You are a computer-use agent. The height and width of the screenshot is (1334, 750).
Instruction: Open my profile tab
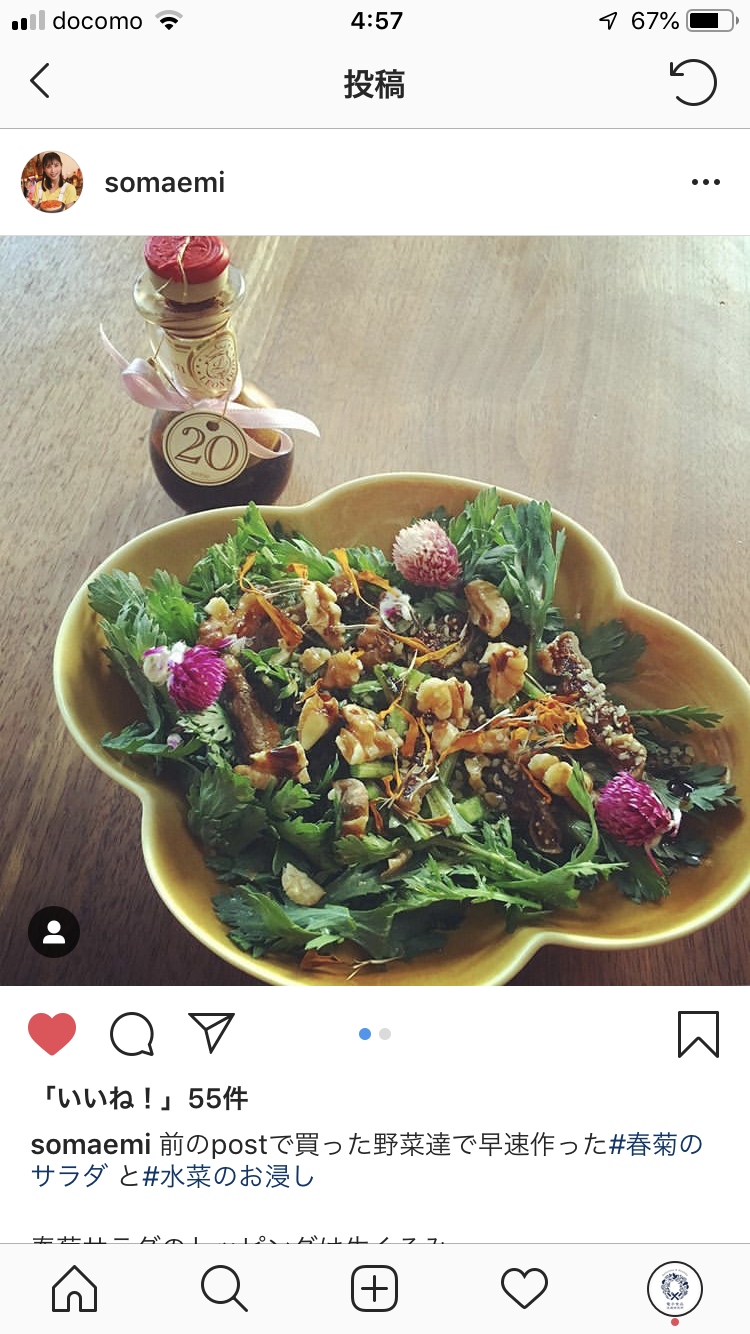tap(675, 1289)
